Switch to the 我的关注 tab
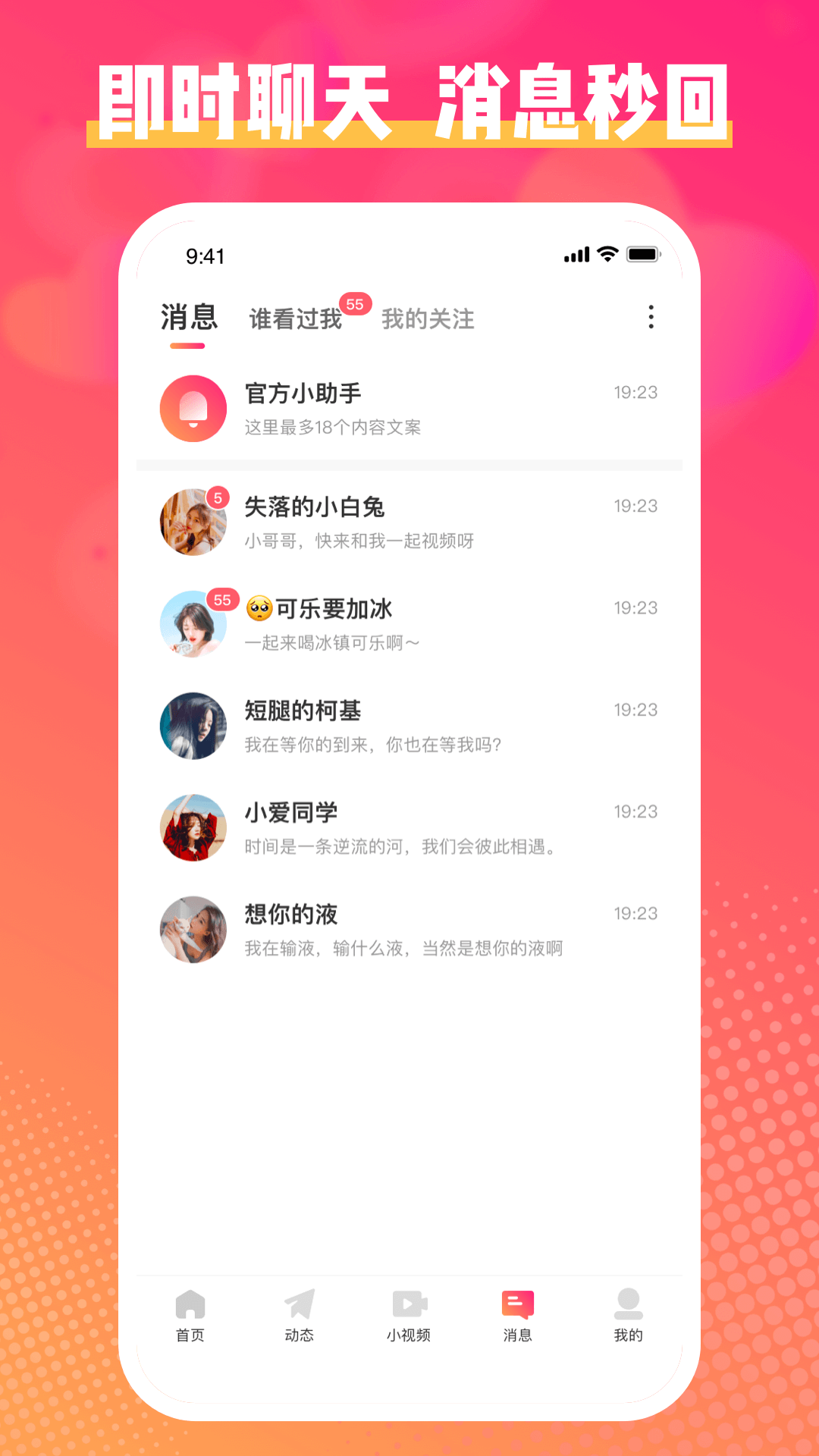Image resolution: width=819 pixels, height=1456 pixels. (428, 319)
